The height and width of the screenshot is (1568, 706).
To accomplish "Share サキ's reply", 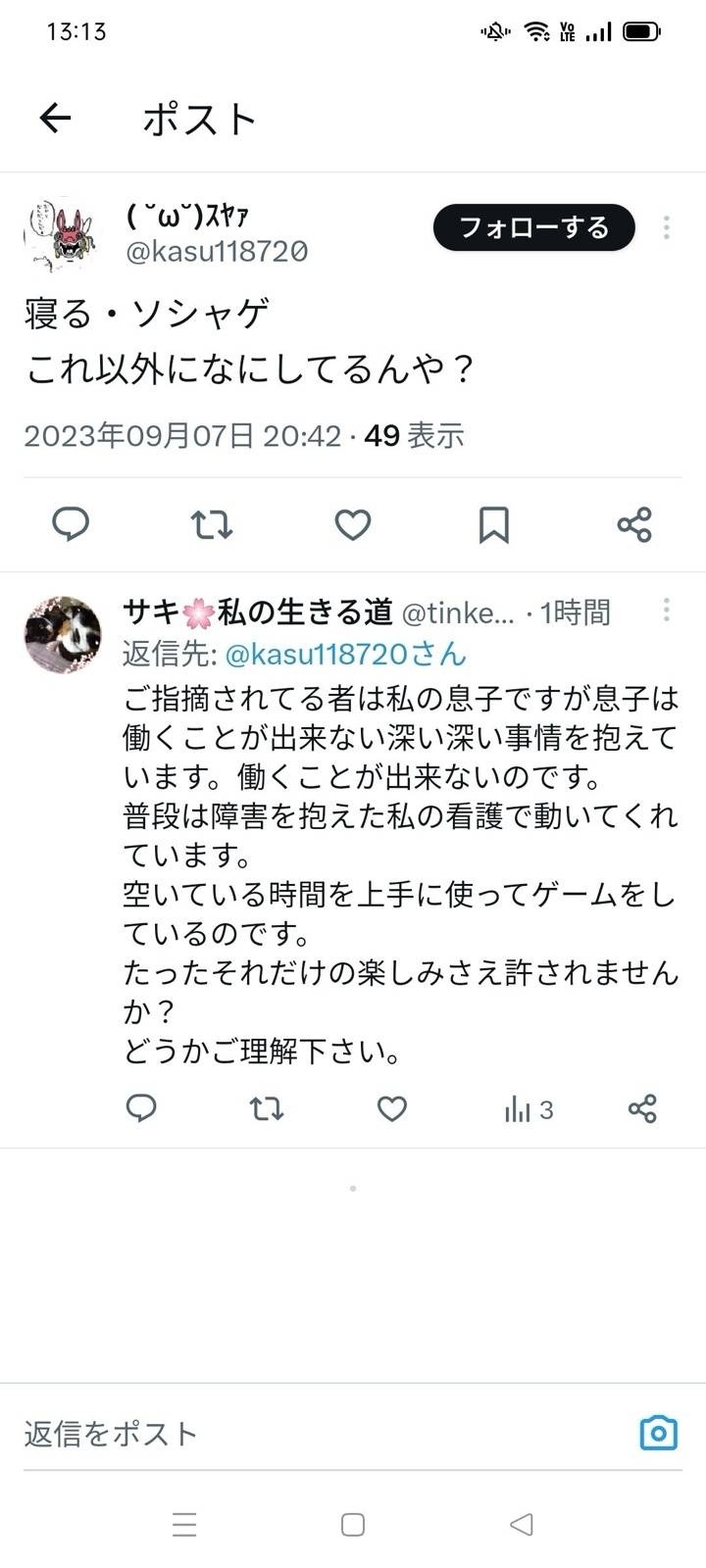I will [642, 1108].
